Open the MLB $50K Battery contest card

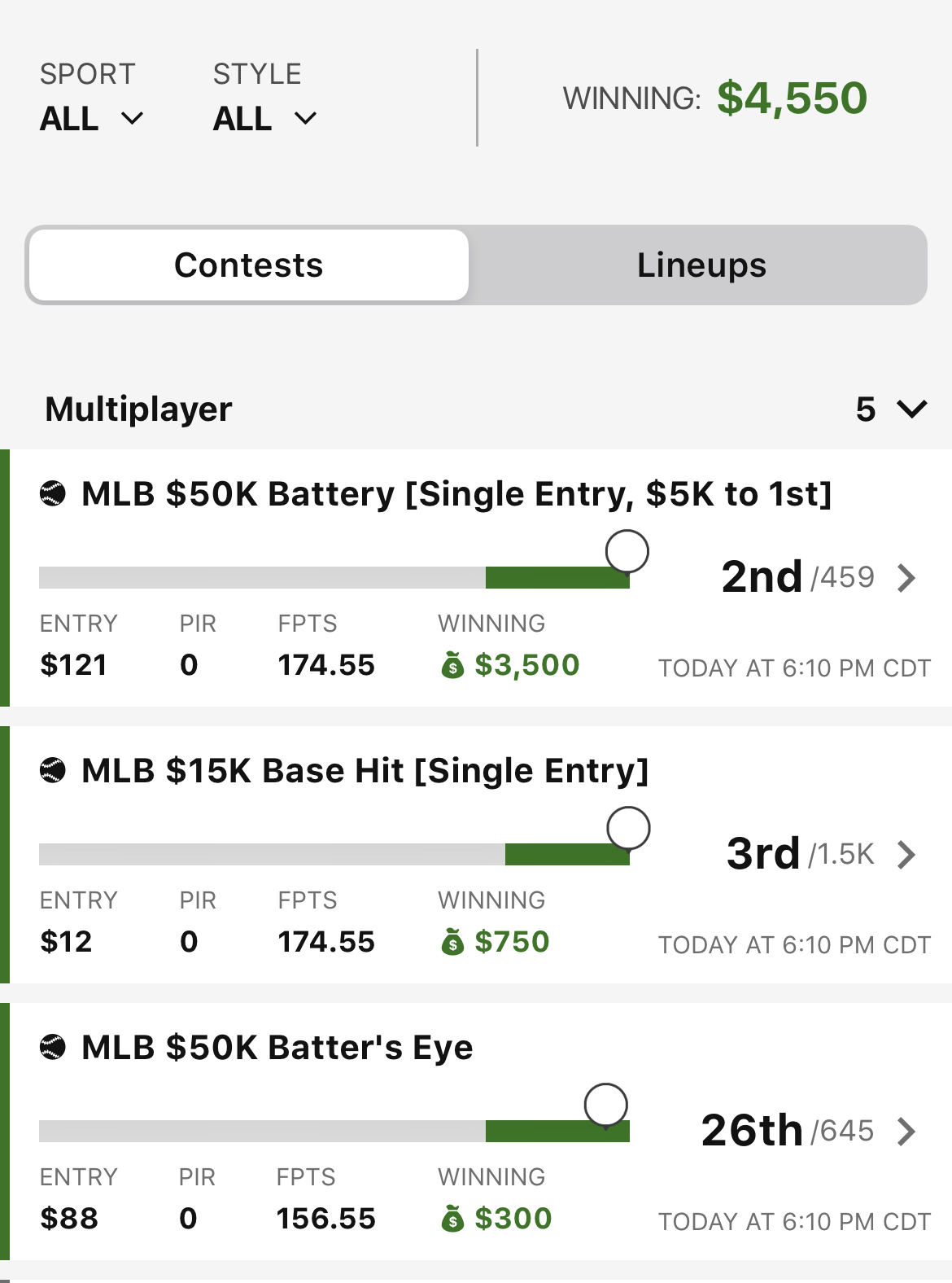[x=456, y=493]
